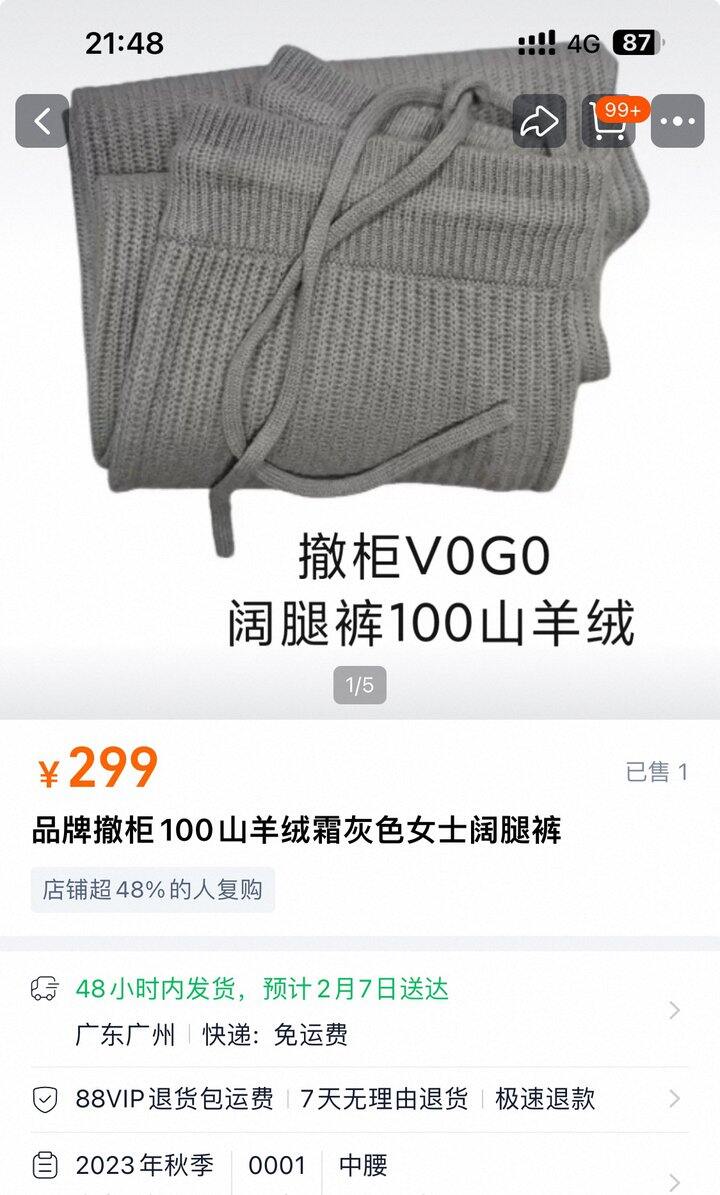Screen dimensions: 720x1195
Task: Tap the delivery truck icon
Action: click(43, 990)
